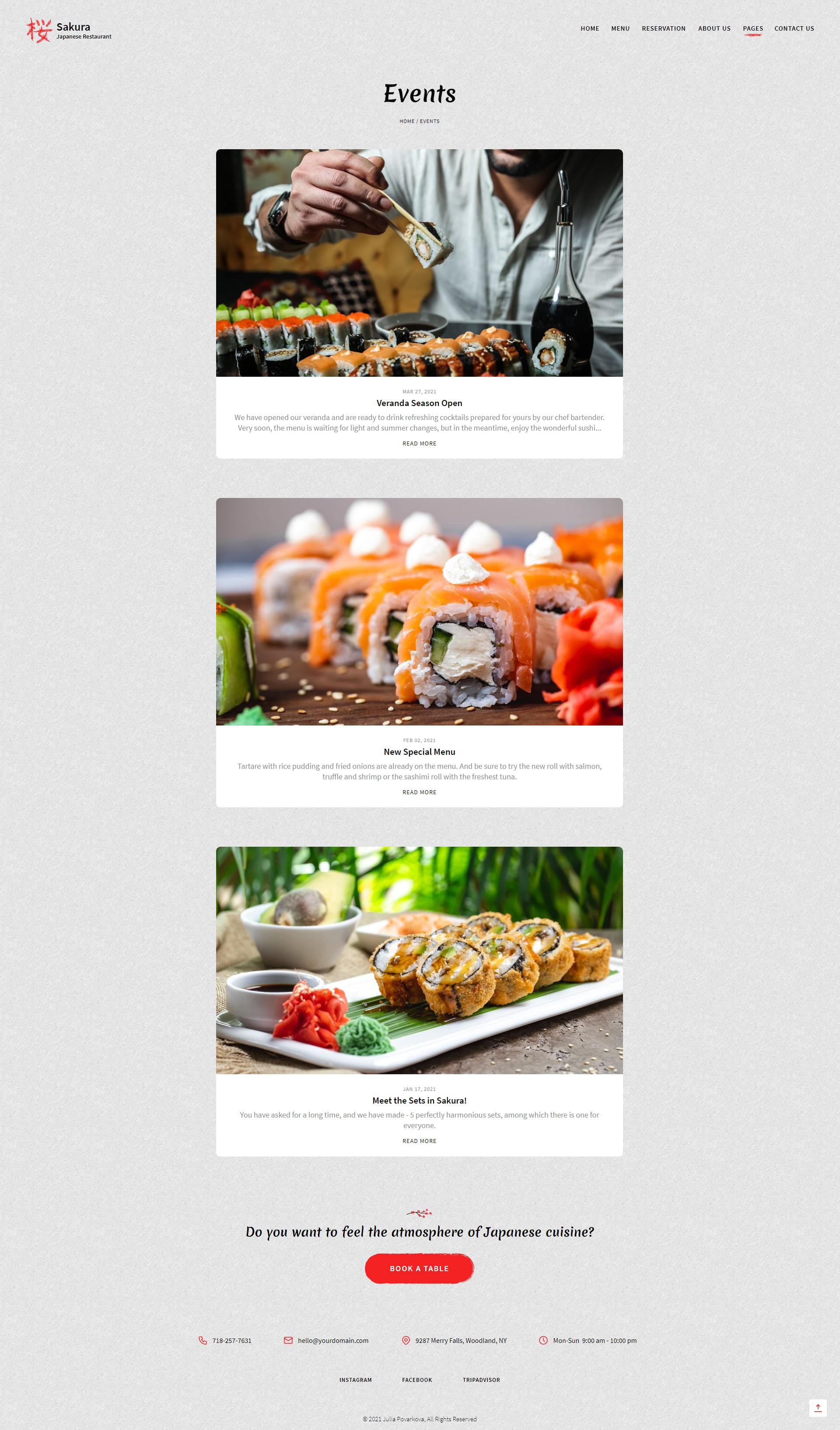Open the Meet the Sets in Sakura! photo

coord(419,960)
